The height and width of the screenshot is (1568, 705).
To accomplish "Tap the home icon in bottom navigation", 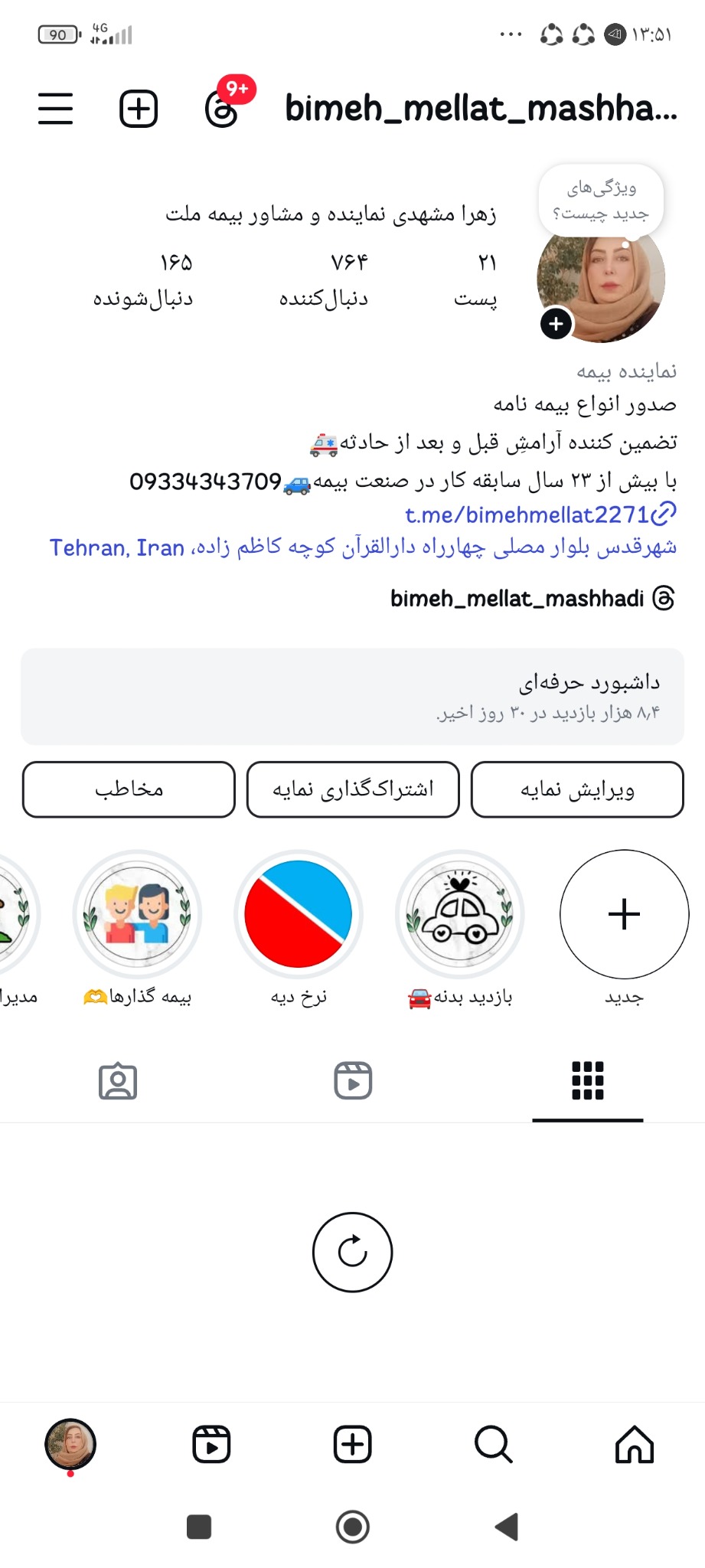I will [634, 1444].
